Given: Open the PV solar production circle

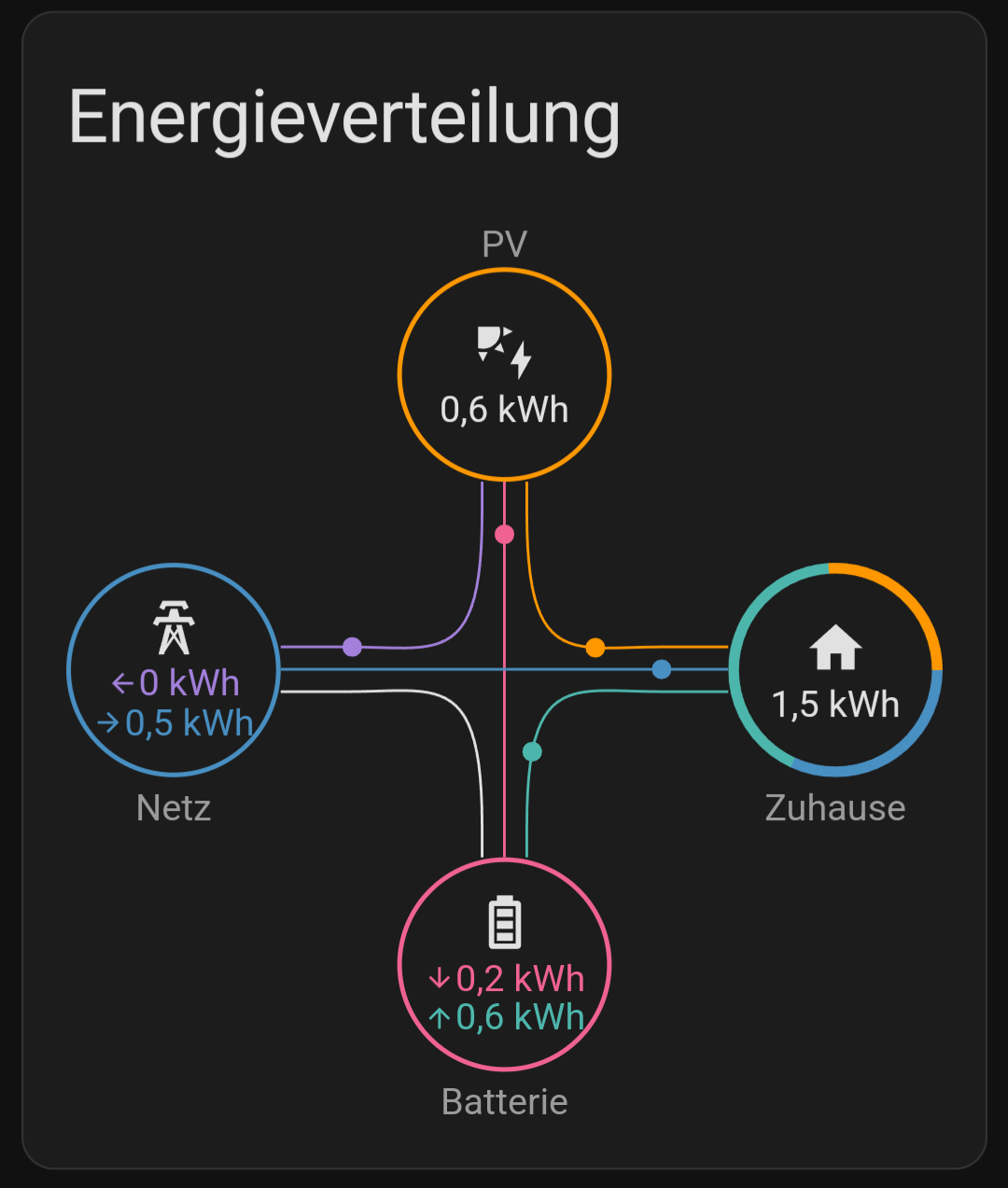Looking at the screenshot, I should point(504,375).
